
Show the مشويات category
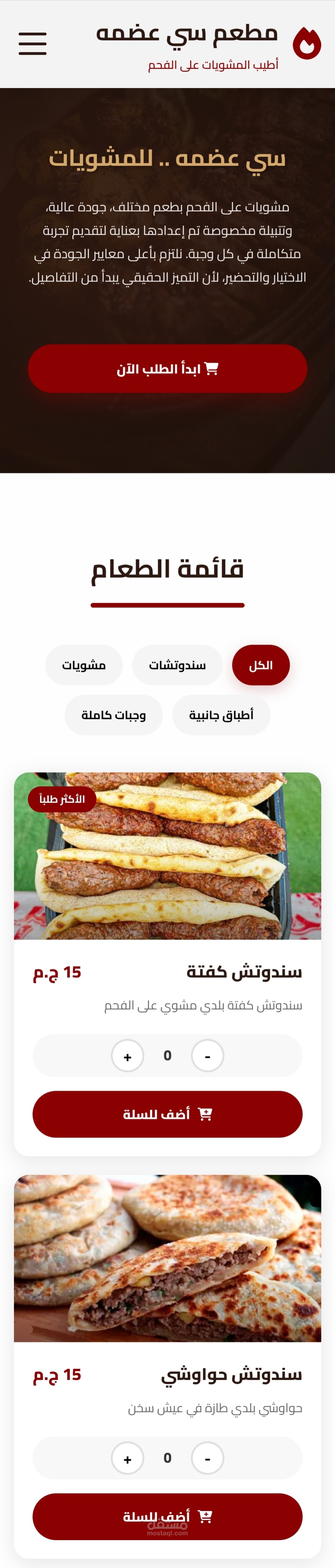point(84,665)
